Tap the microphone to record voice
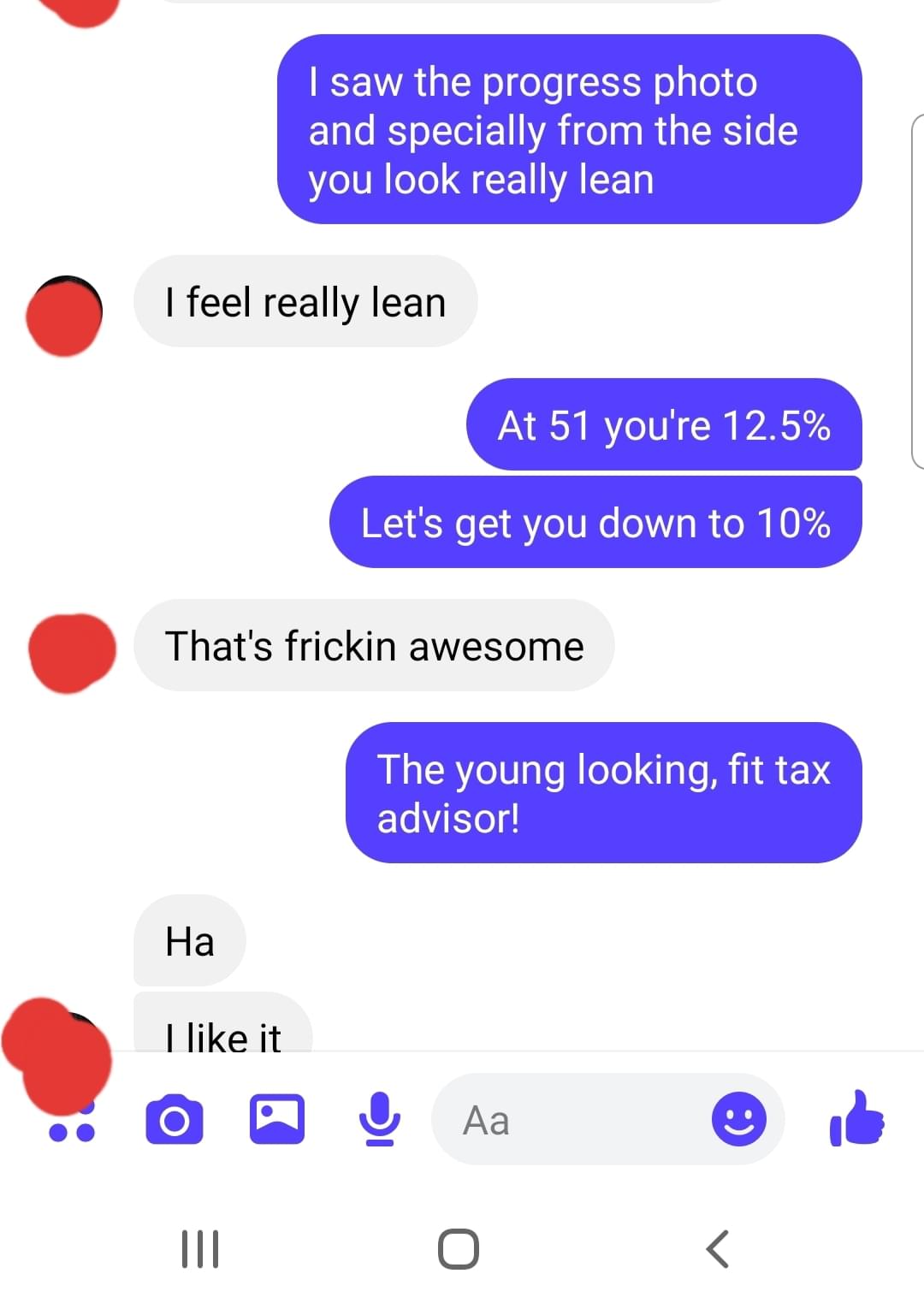This screenshot has height=1309, width=924. (379, 1119)
